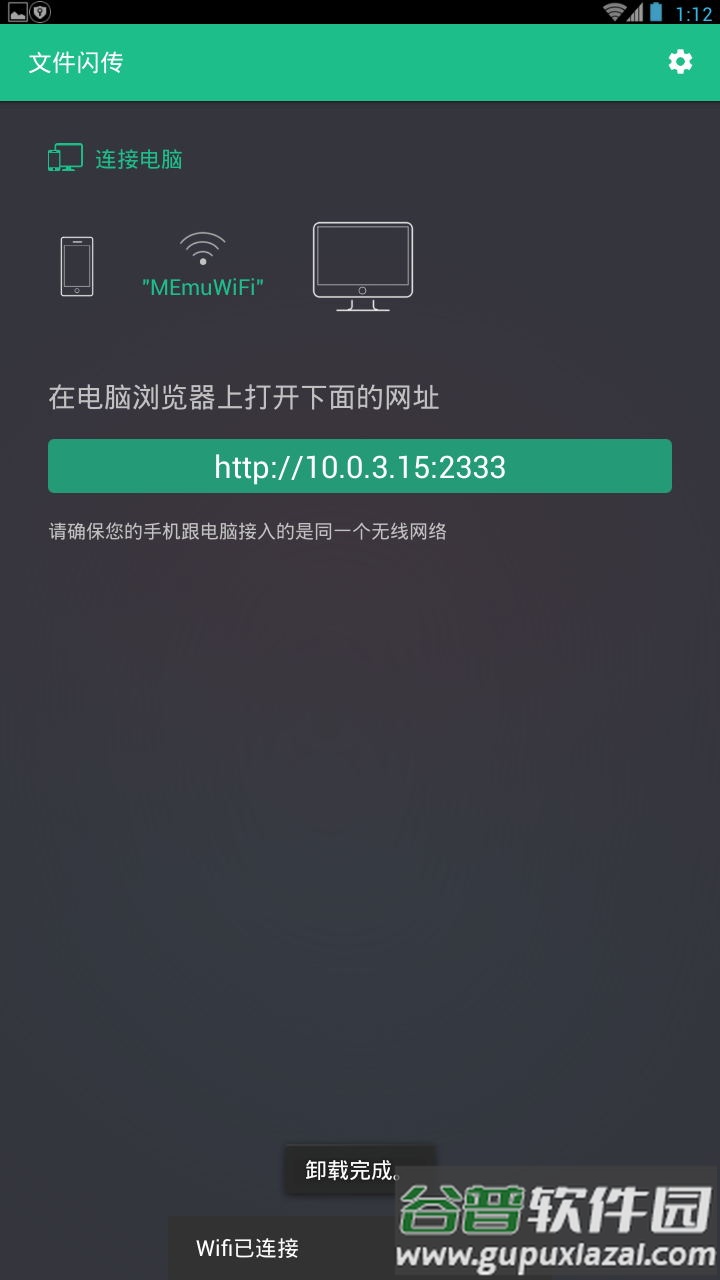Open the settings gear in the toolbar
Screen dimensions: 720x1280
680,62
